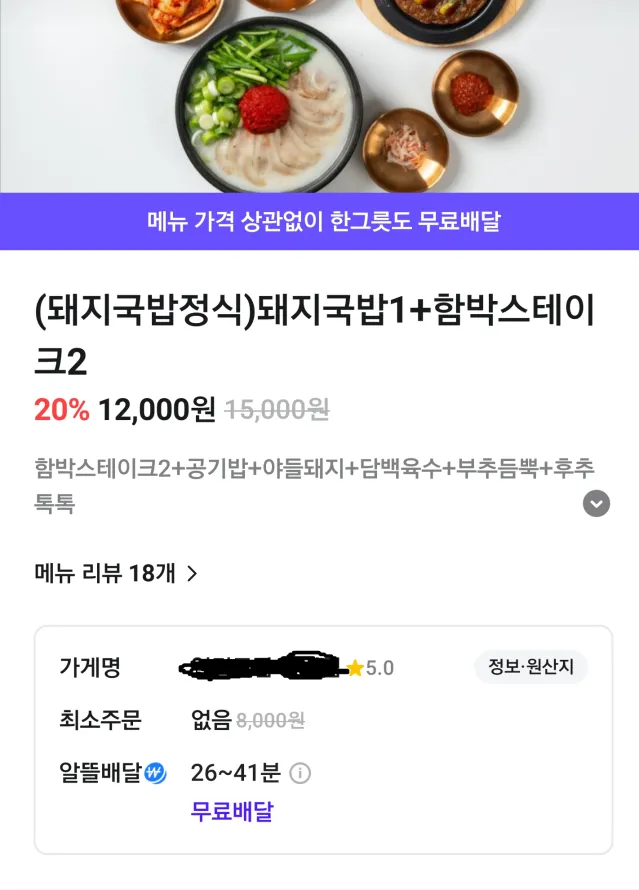Image resolution: width=639 pixels, height=890 pixels.
Task: Open 정보·원산지 store info
Action: [530, 667]
